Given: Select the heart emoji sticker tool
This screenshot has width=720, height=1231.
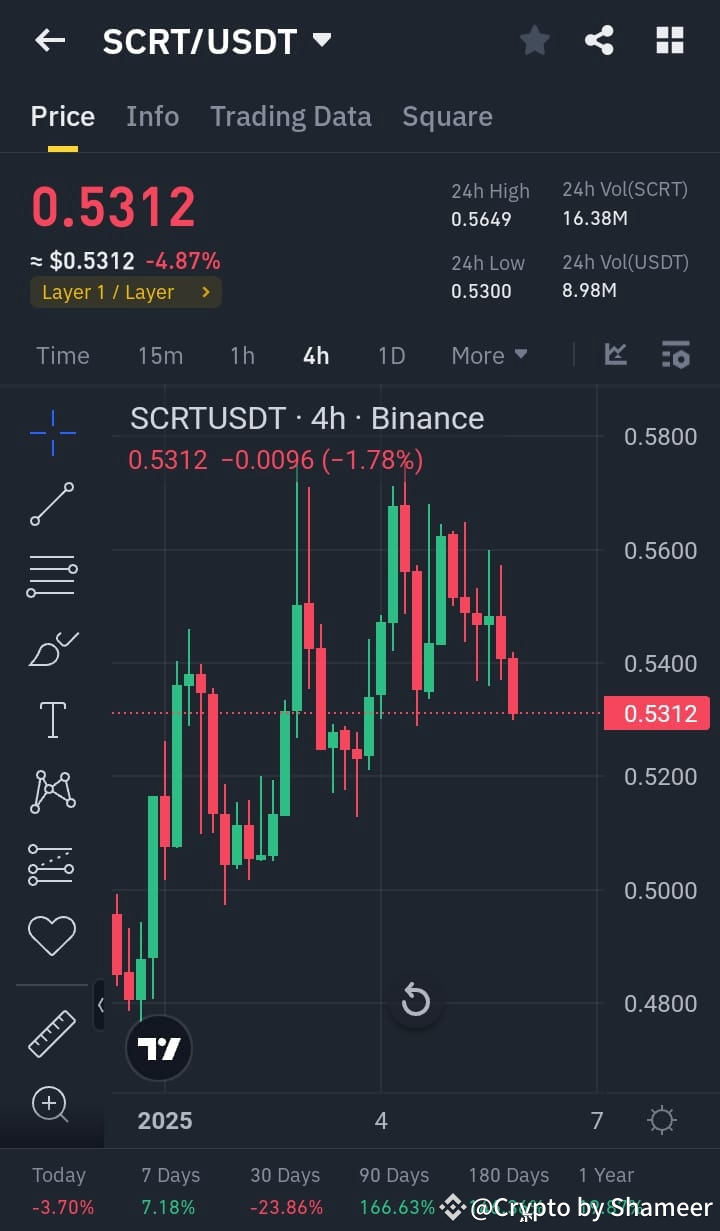Looking at the screenshot, I should pyautogui.click(x=51, y=935).
